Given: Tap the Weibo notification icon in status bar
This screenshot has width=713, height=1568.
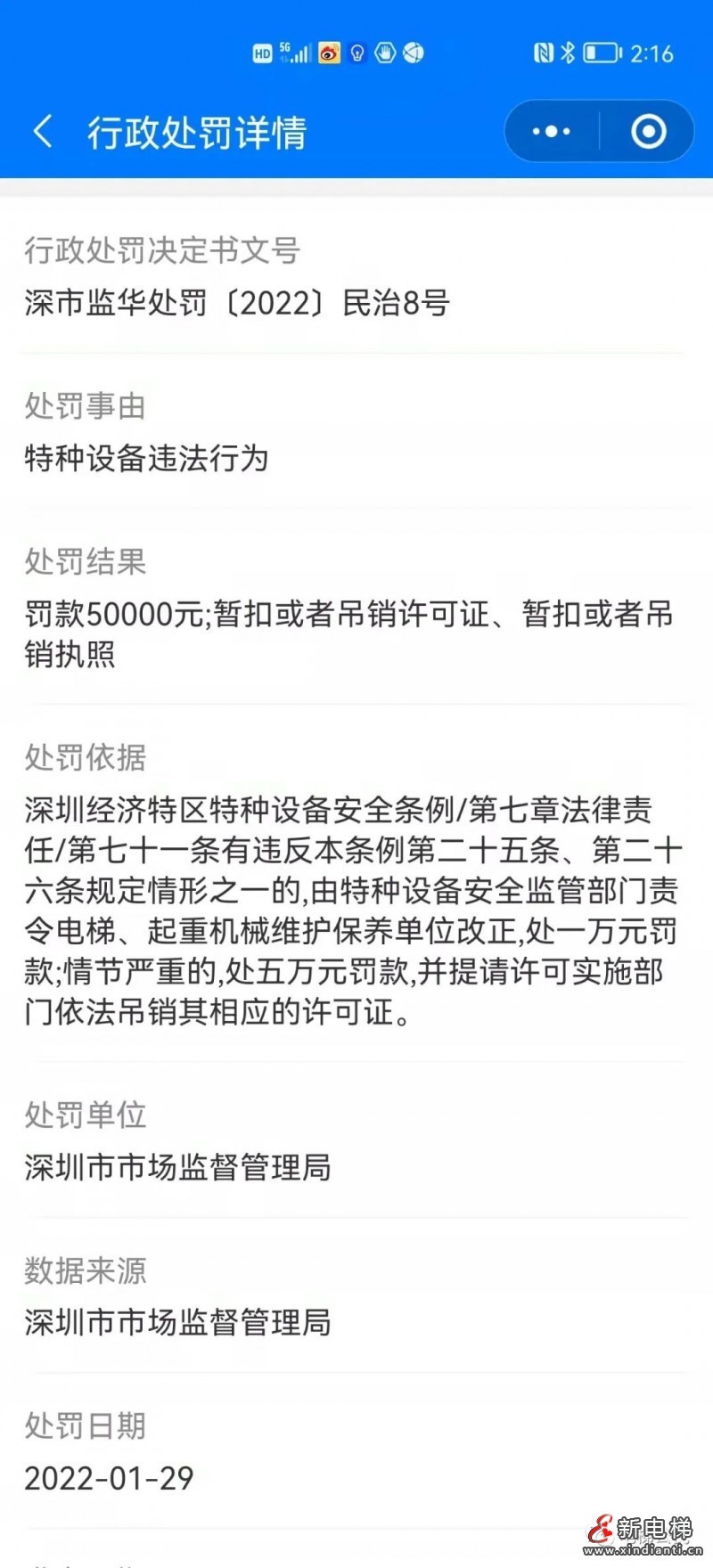Looking at the screenshot, I should click(328, 53).
